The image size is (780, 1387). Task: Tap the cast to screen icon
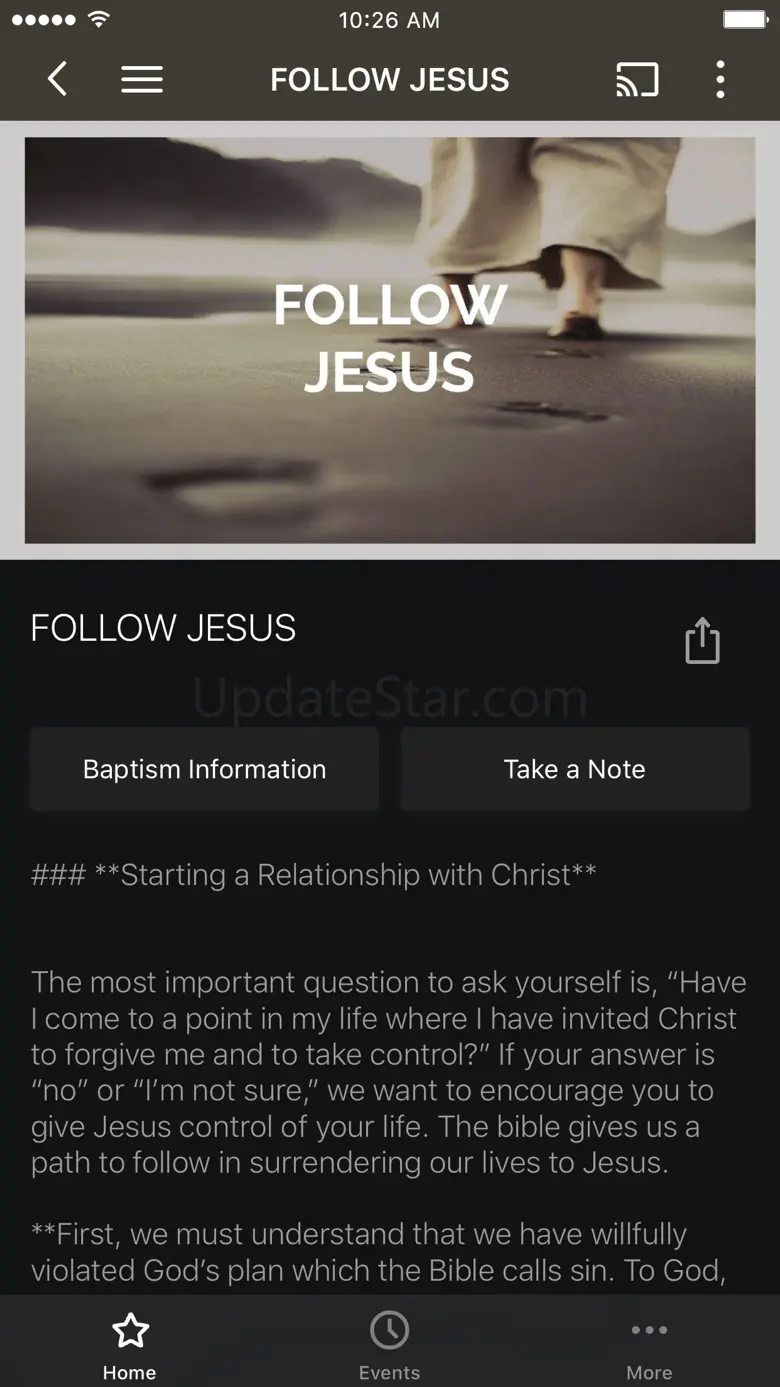(x=637, y=79)
